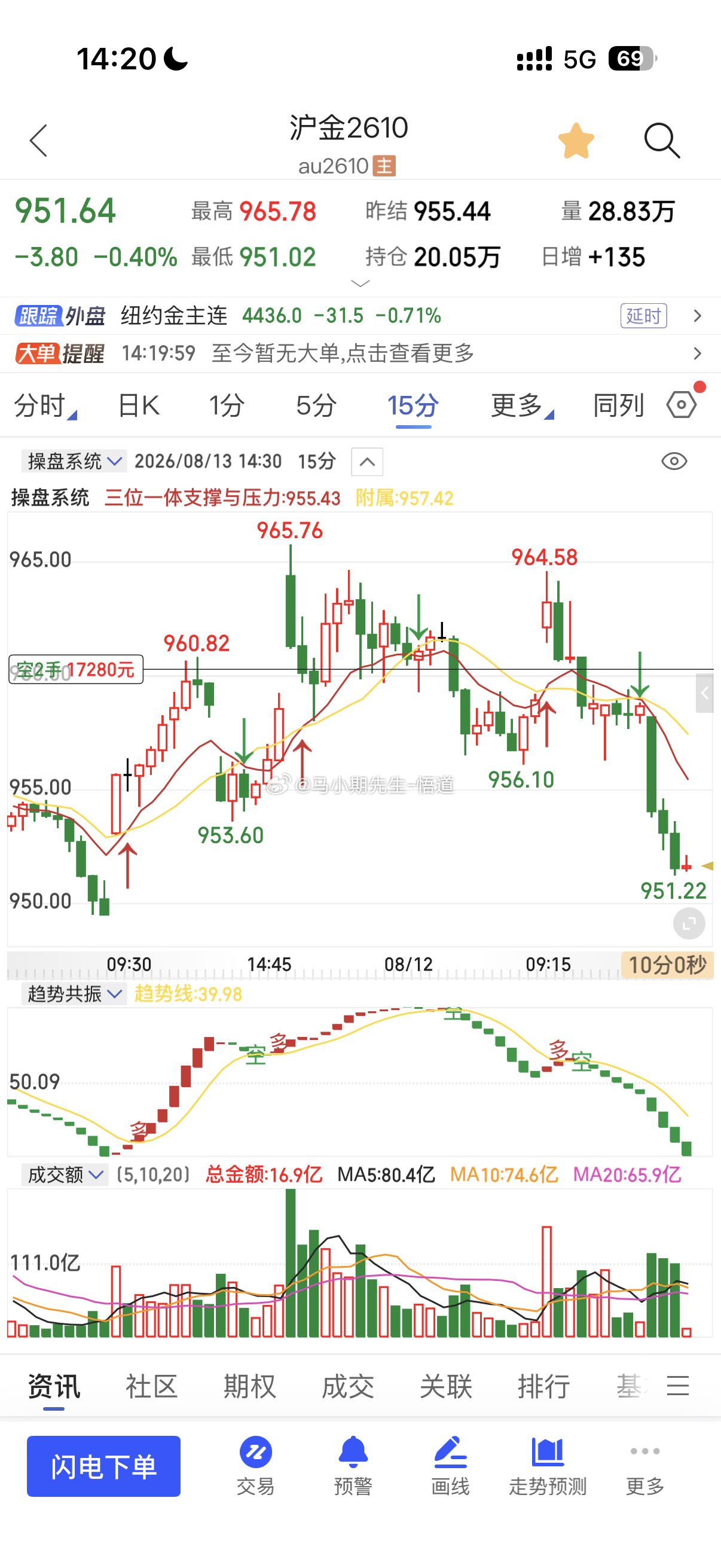The image size is (721, 1568).
Task: Open the 成交额 indicator dropdown
Action: (65, 1174)
